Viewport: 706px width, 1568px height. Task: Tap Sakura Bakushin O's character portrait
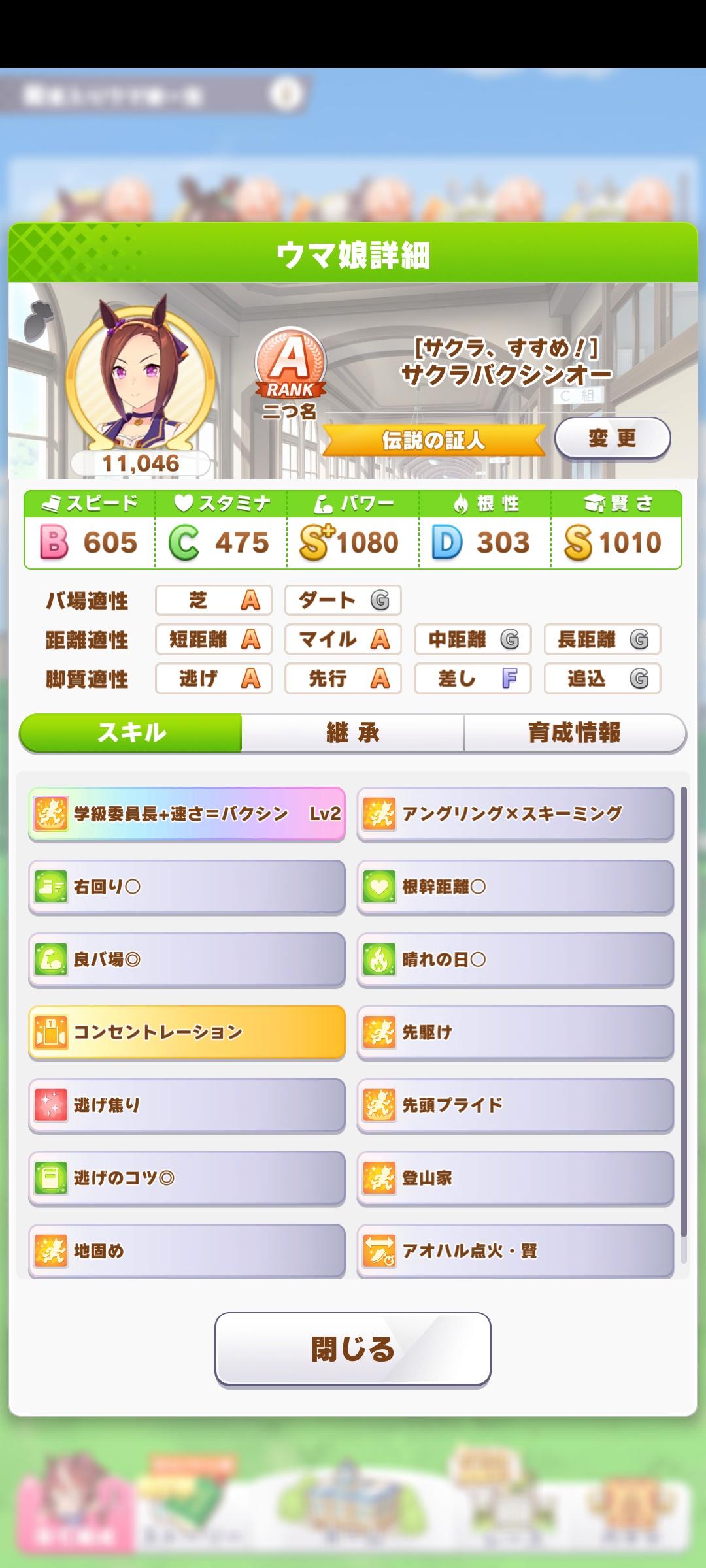(x=141, y=379)
